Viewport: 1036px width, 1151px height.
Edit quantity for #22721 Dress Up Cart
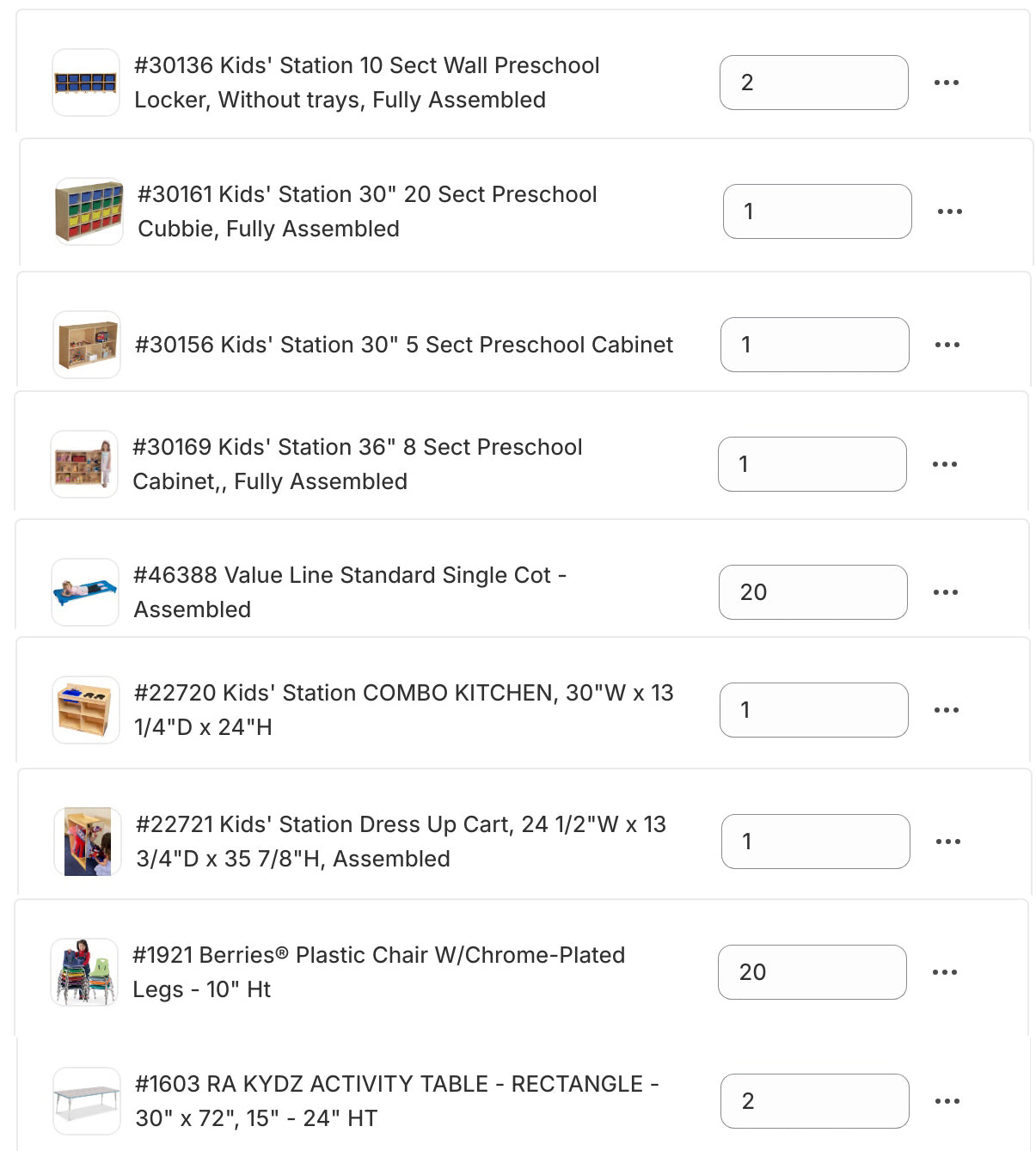(815, 842)
